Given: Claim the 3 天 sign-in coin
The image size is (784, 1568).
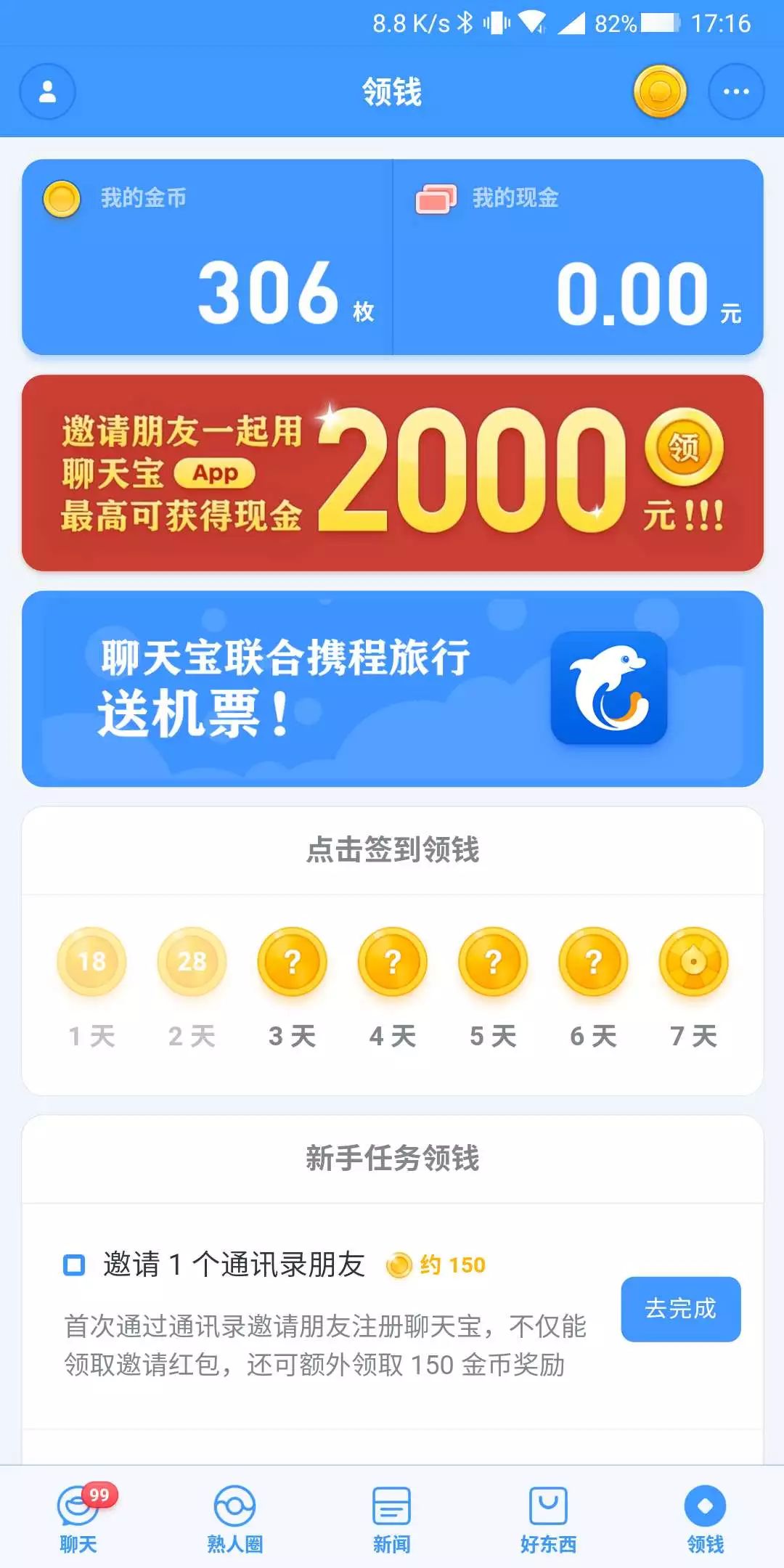Looking at the screenshot, I should pyautogui.click(x=292, y=962).
